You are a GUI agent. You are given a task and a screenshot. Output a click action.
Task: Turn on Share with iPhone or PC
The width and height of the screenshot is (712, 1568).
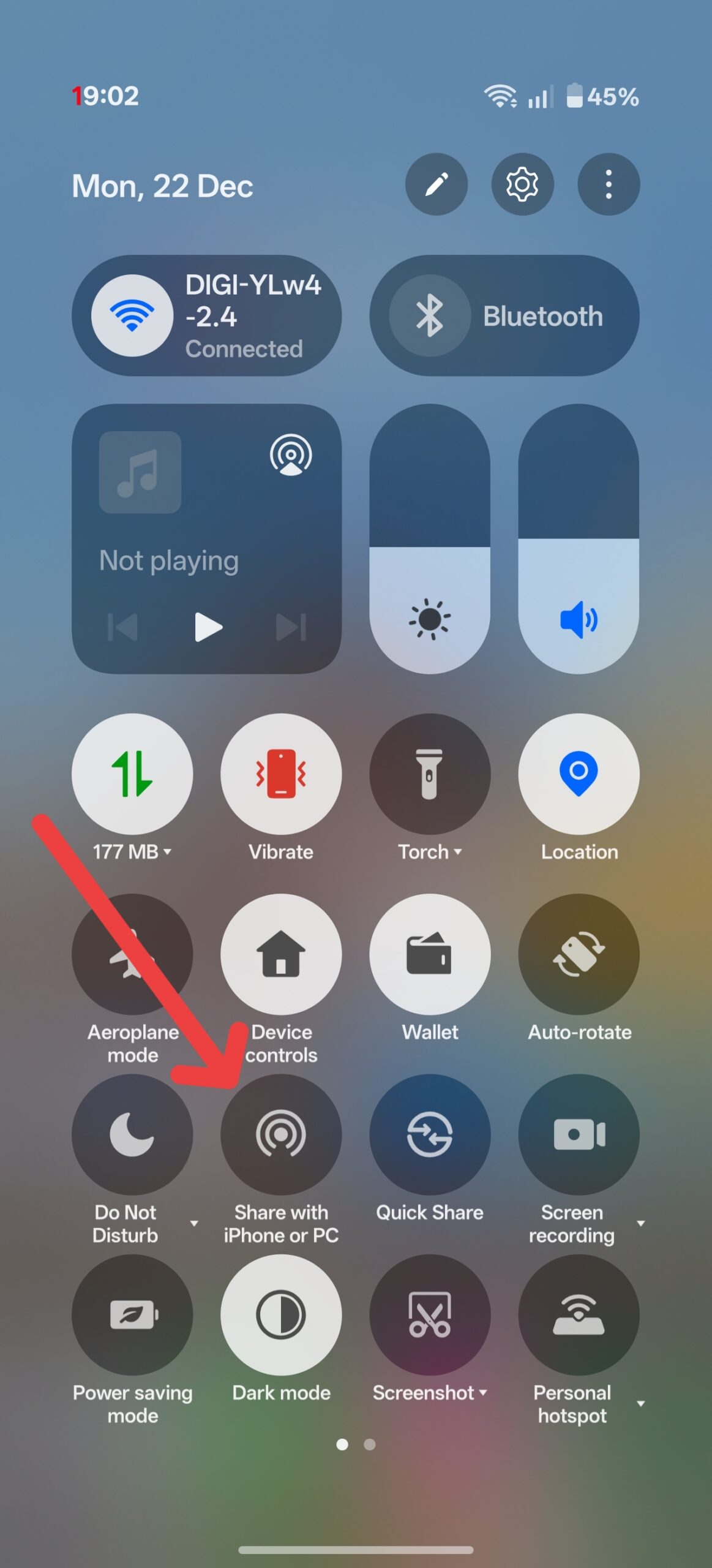click(281, 1134)
